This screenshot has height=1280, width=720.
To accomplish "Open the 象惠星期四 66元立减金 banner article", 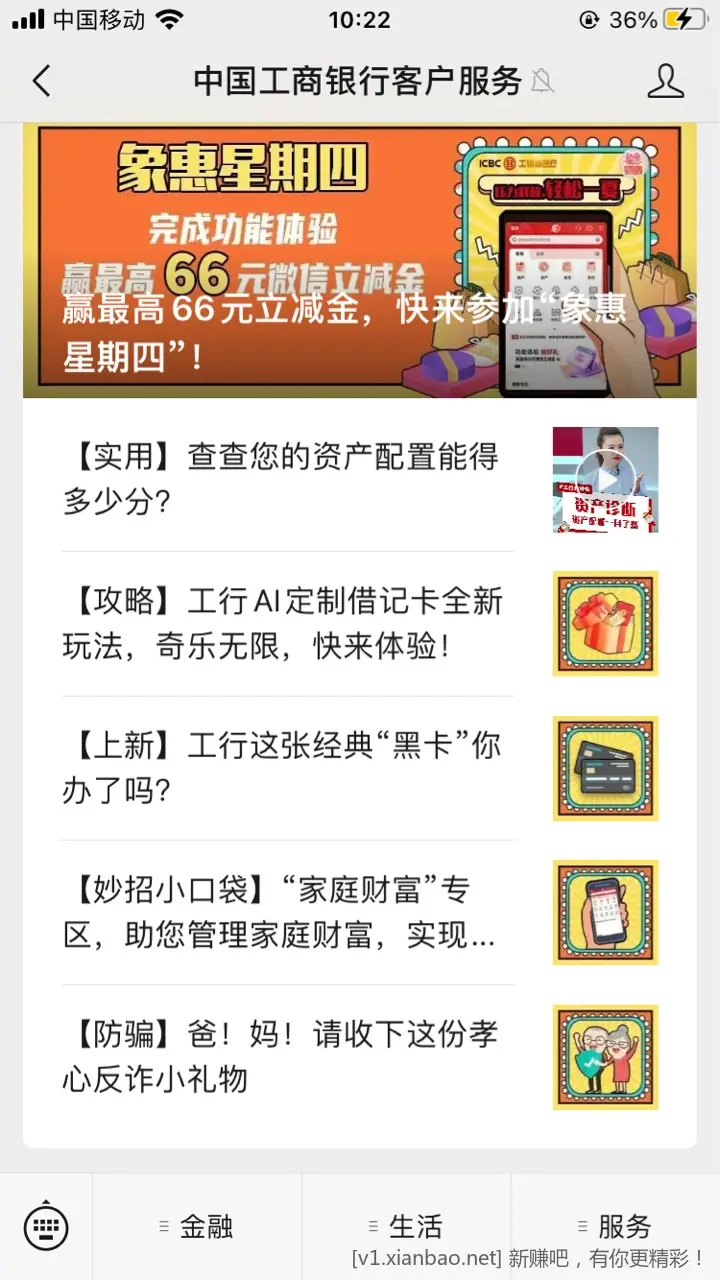I will pos(359,260).
